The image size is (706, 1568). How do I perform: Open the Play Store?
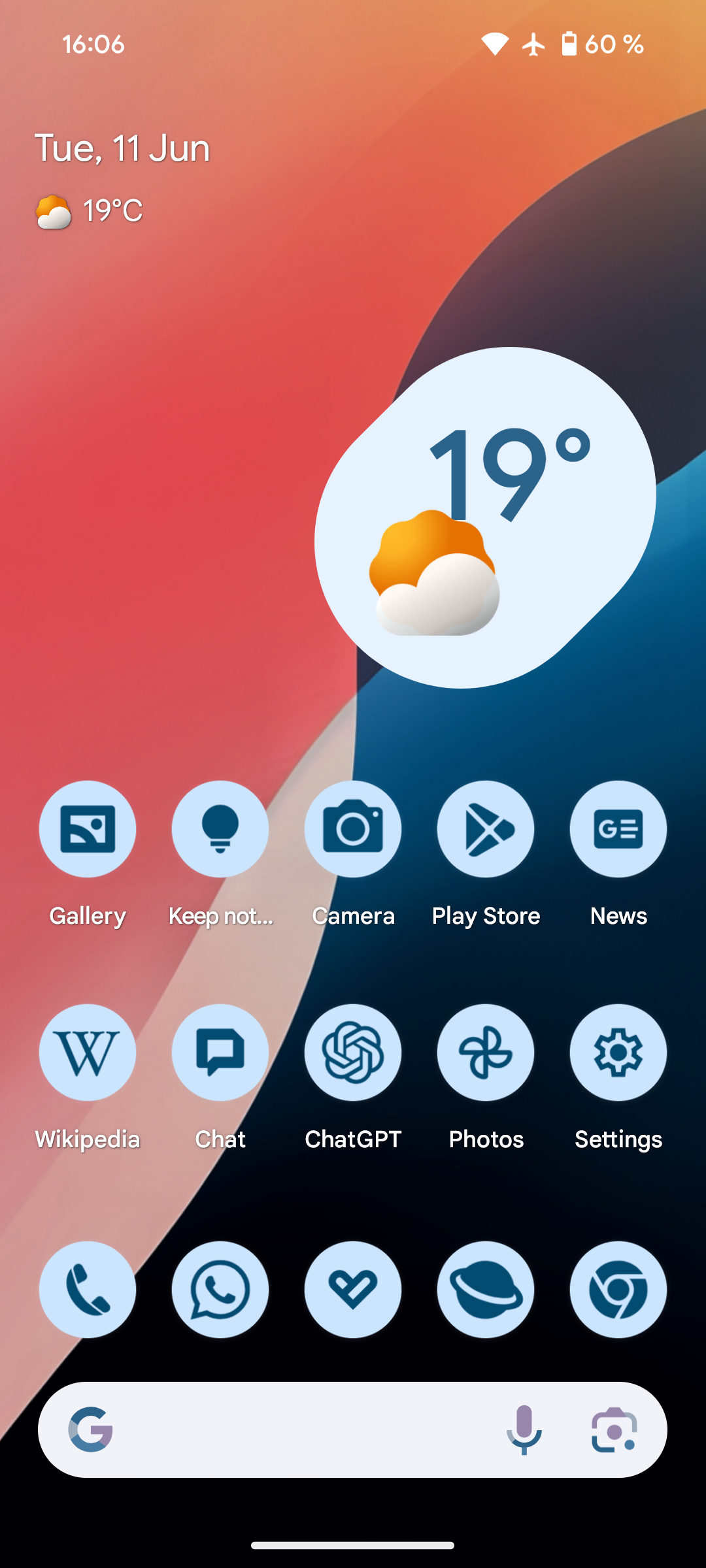pyautogui.click(x=486, y=829)
